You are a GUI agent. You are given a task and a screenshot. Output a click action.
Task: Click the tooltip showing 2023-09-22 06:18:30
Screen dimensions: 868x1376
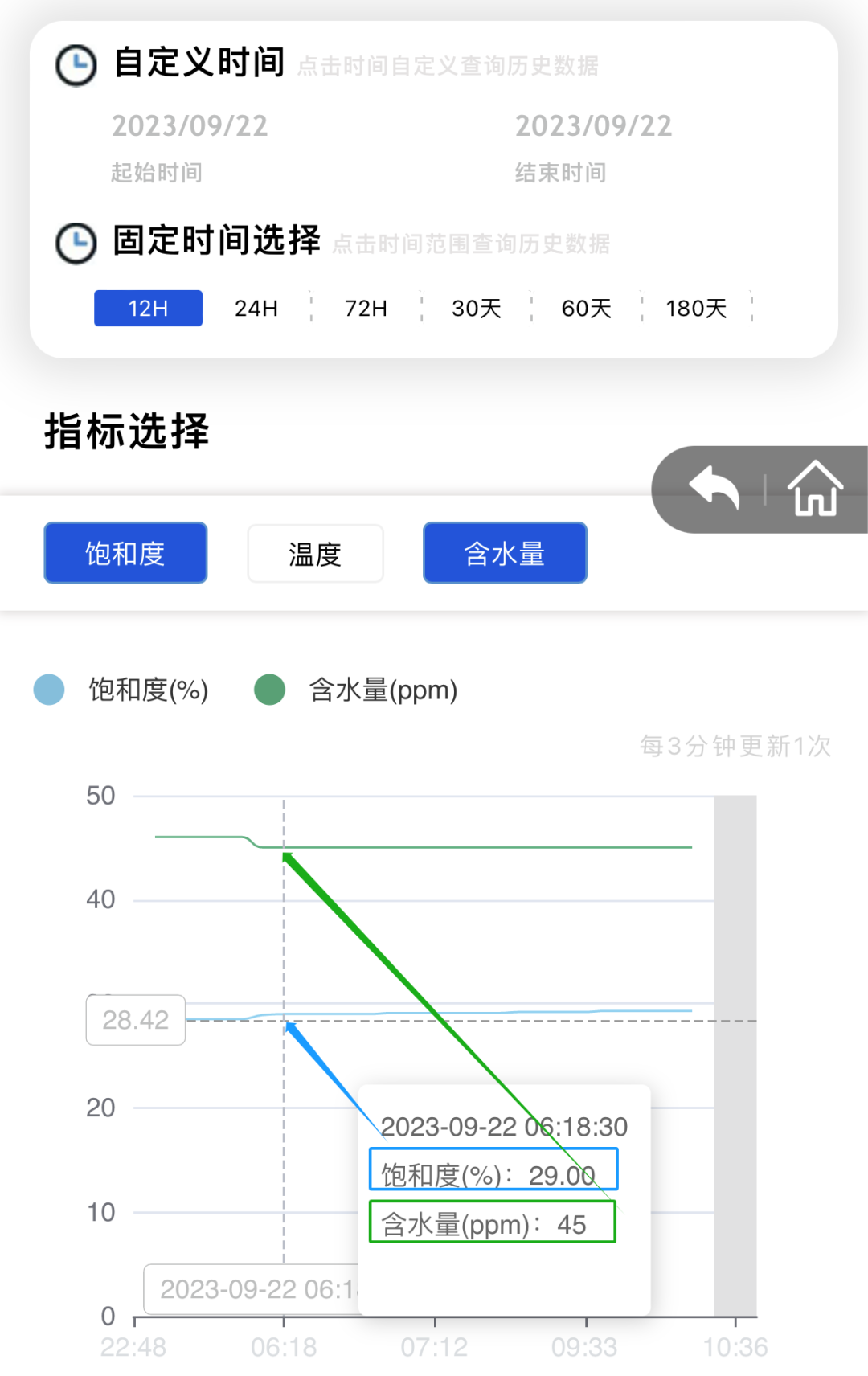click(505, 1127)
